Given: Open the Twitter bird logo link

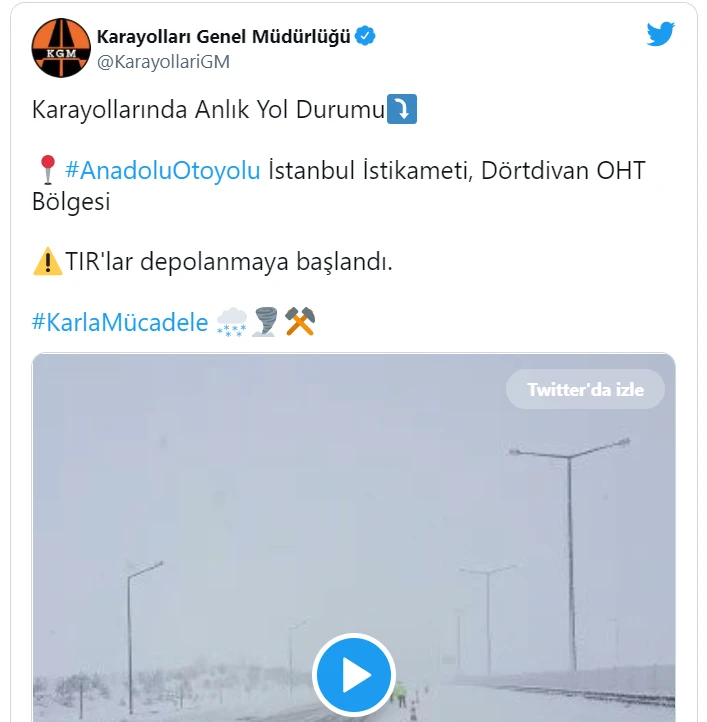Looking at the screenshot, I should [660, 35].
